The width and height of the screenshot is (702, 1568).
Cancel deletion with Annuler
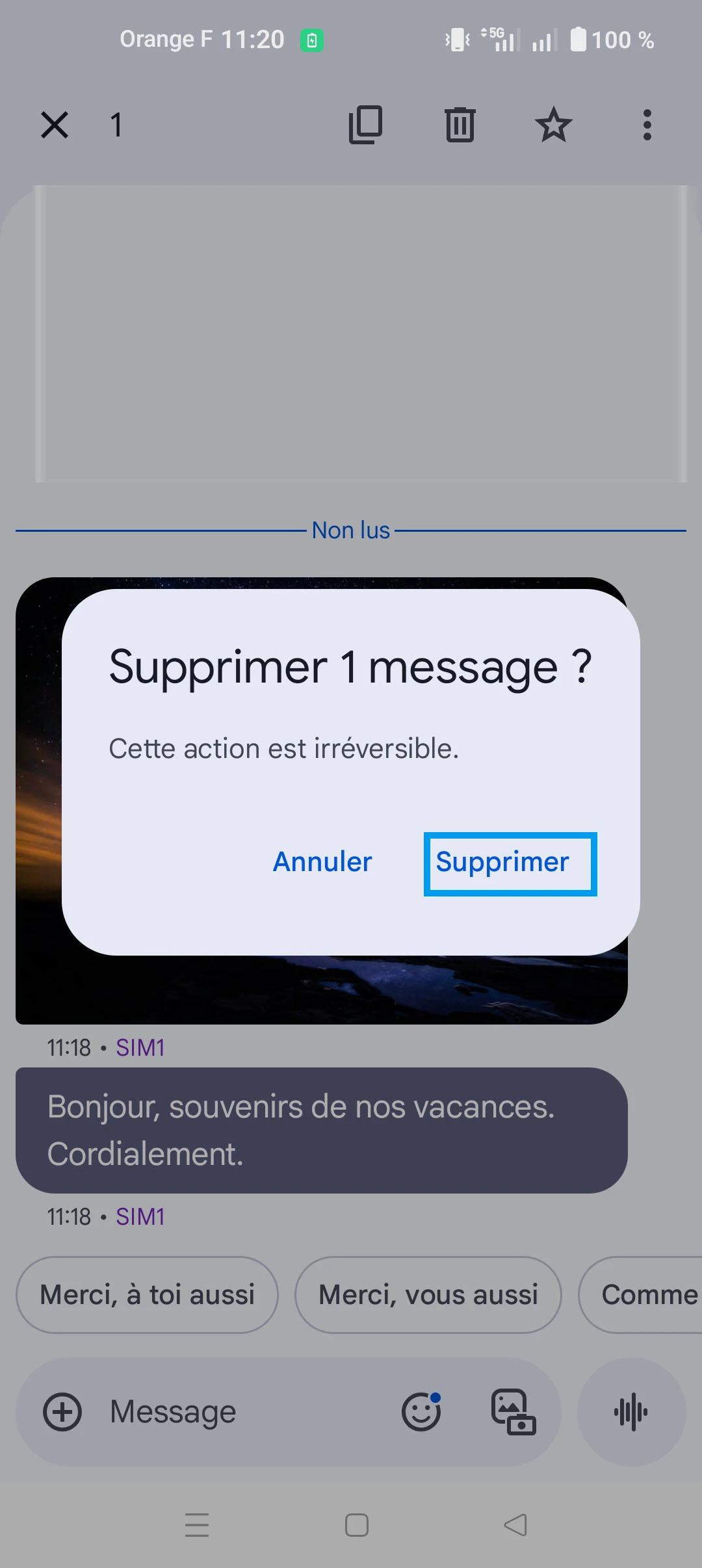322,862
